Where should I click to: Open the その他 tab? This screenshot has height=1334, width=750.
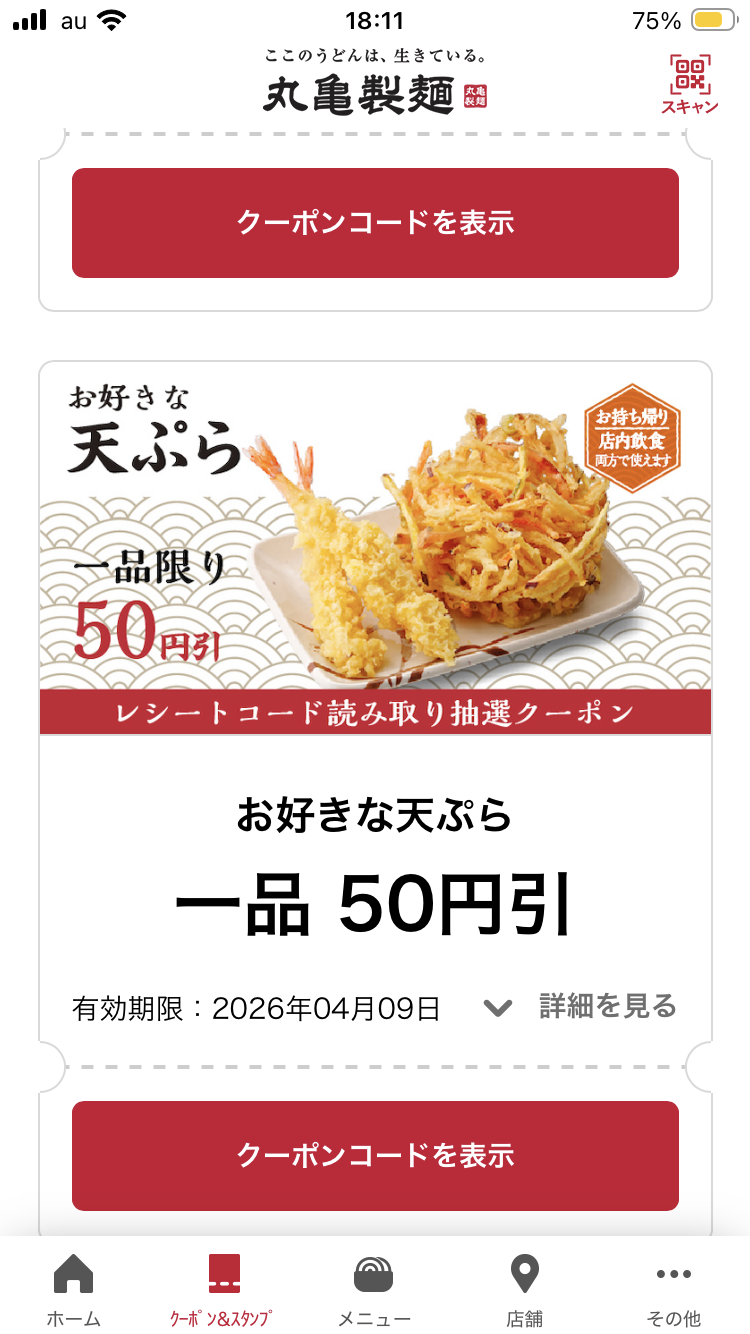673,1290
